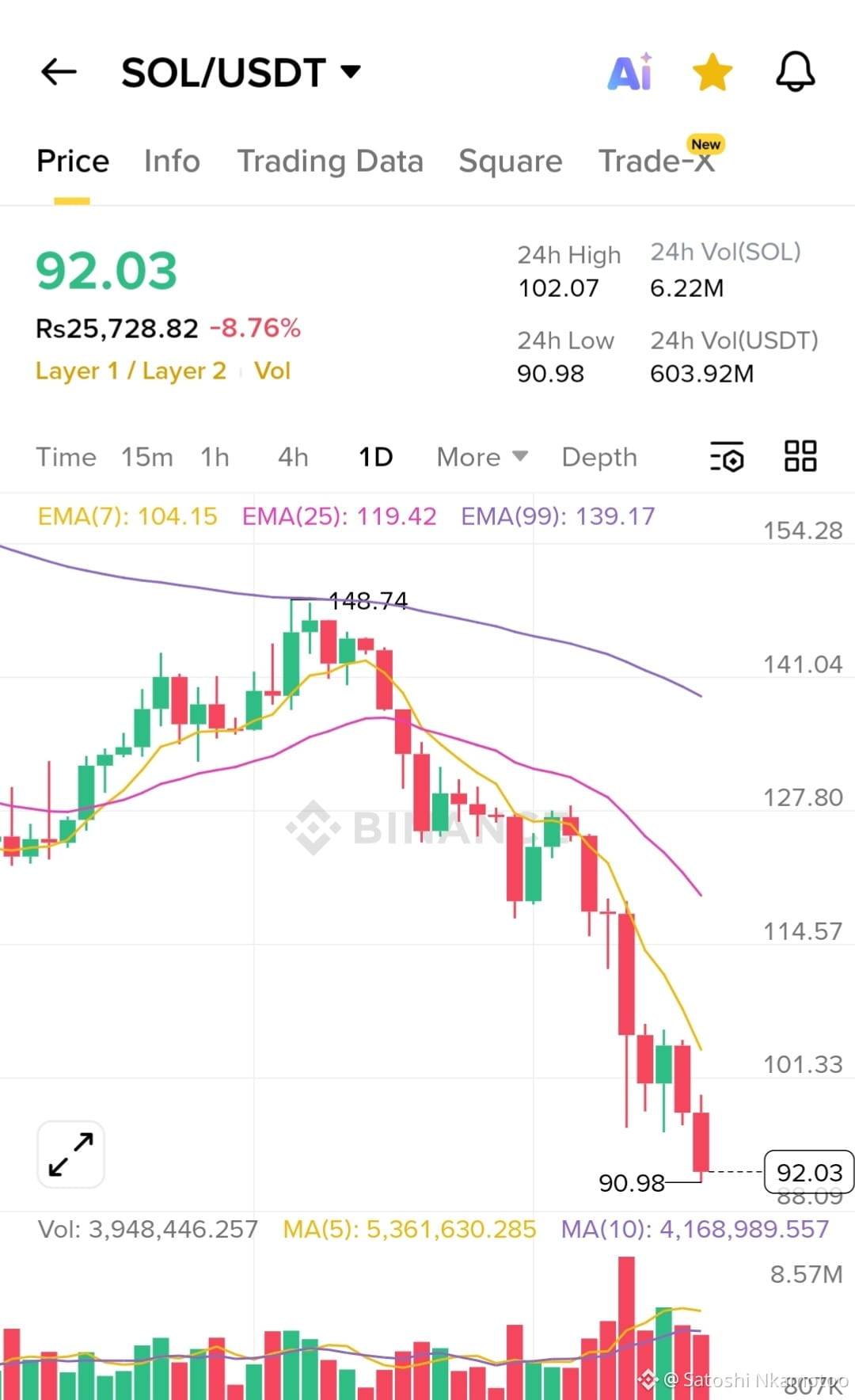Go back using the arrow icon
The width and height of the screenshot is (855, 1400).
(59, 72)
